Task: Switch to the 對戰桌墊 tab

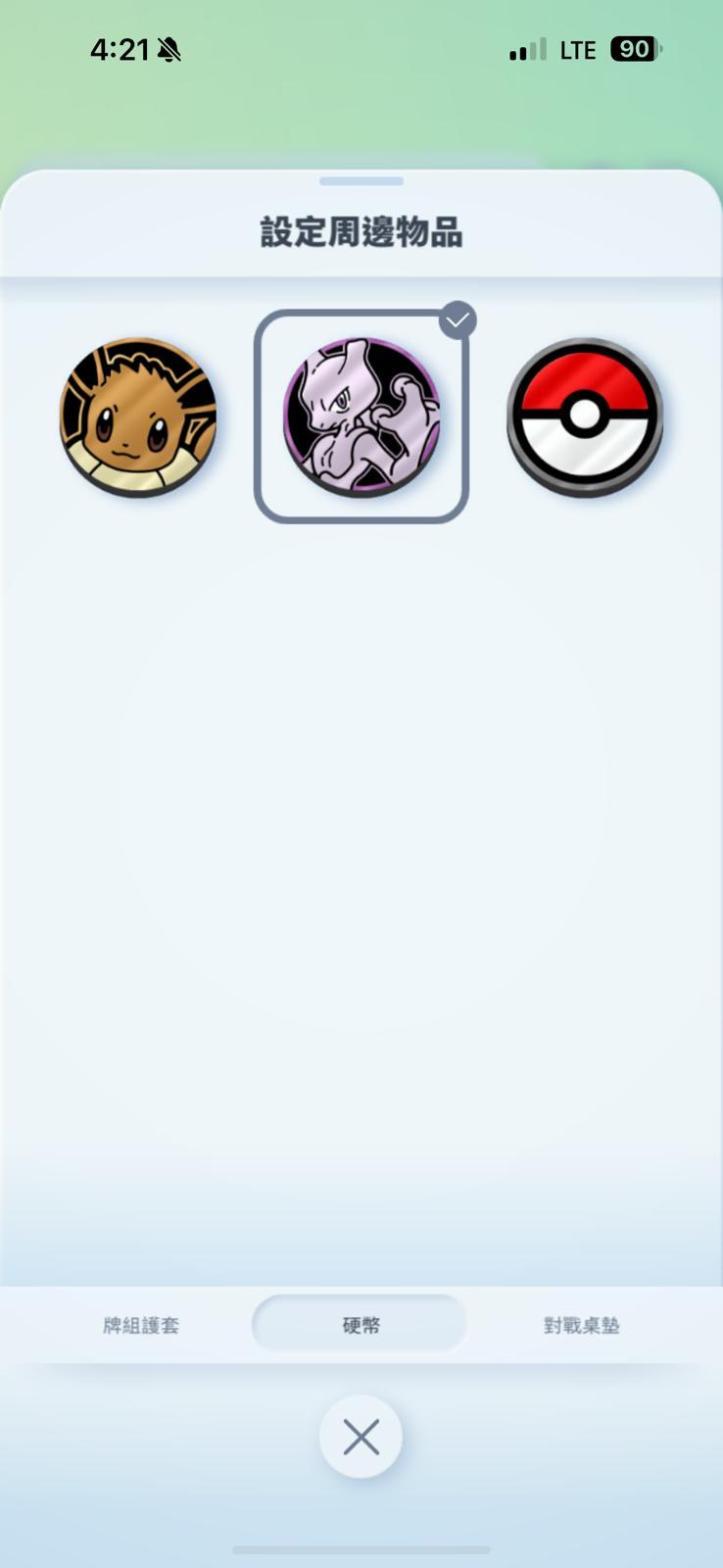Action: pos(581,1325)
